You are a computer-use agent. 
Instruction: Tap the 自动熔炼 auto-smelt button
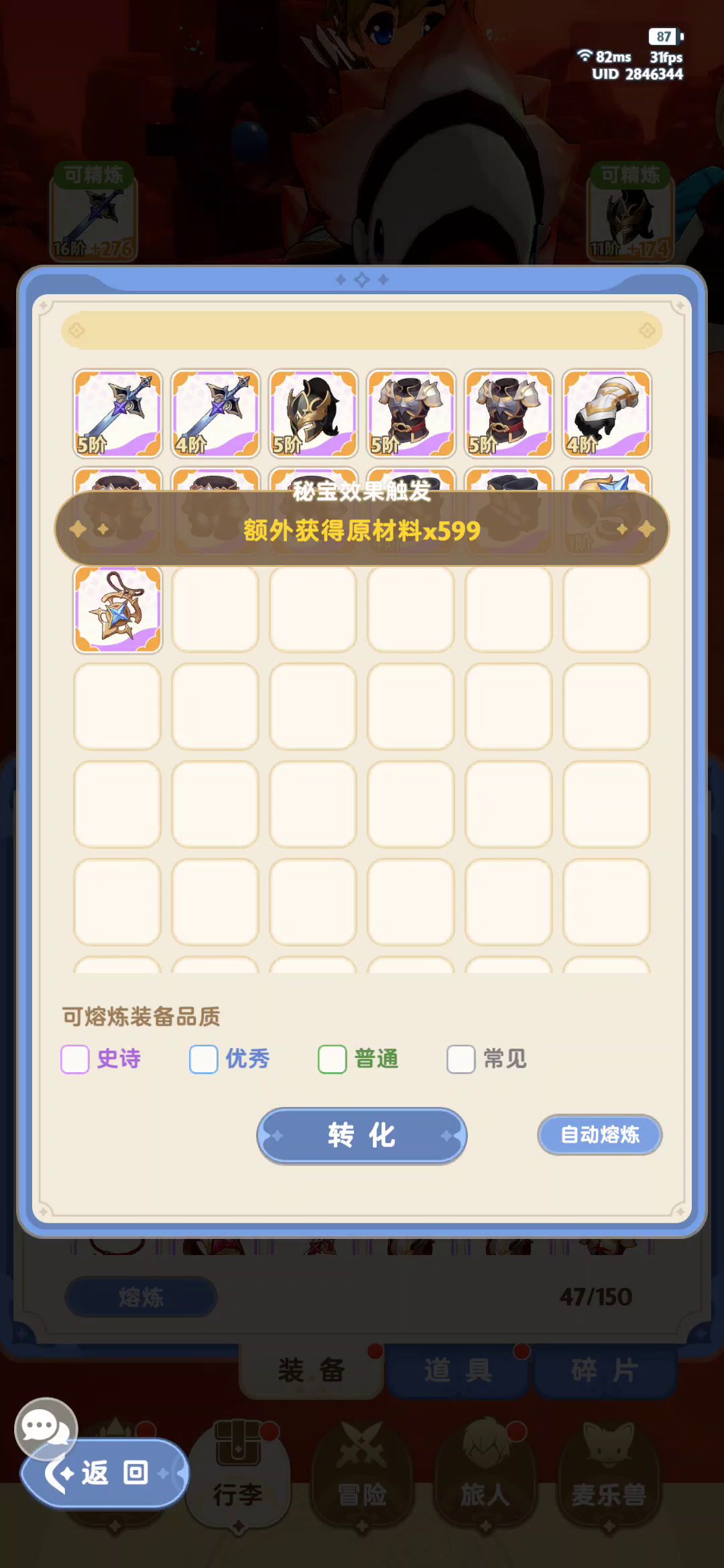coord(599,1134)
